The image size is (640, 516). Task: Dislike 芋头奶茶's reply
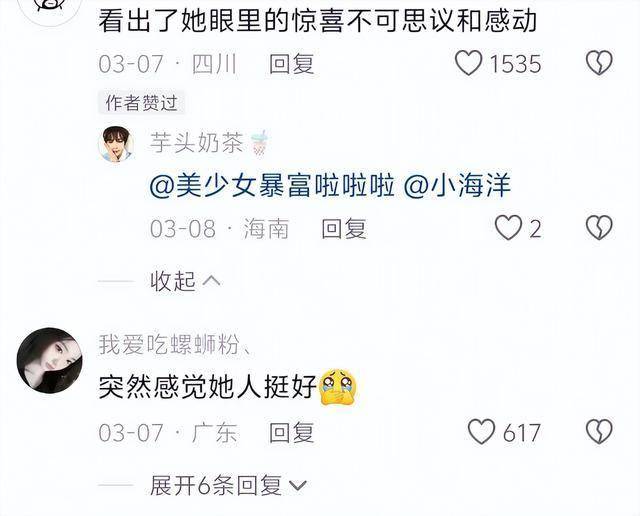598,228
